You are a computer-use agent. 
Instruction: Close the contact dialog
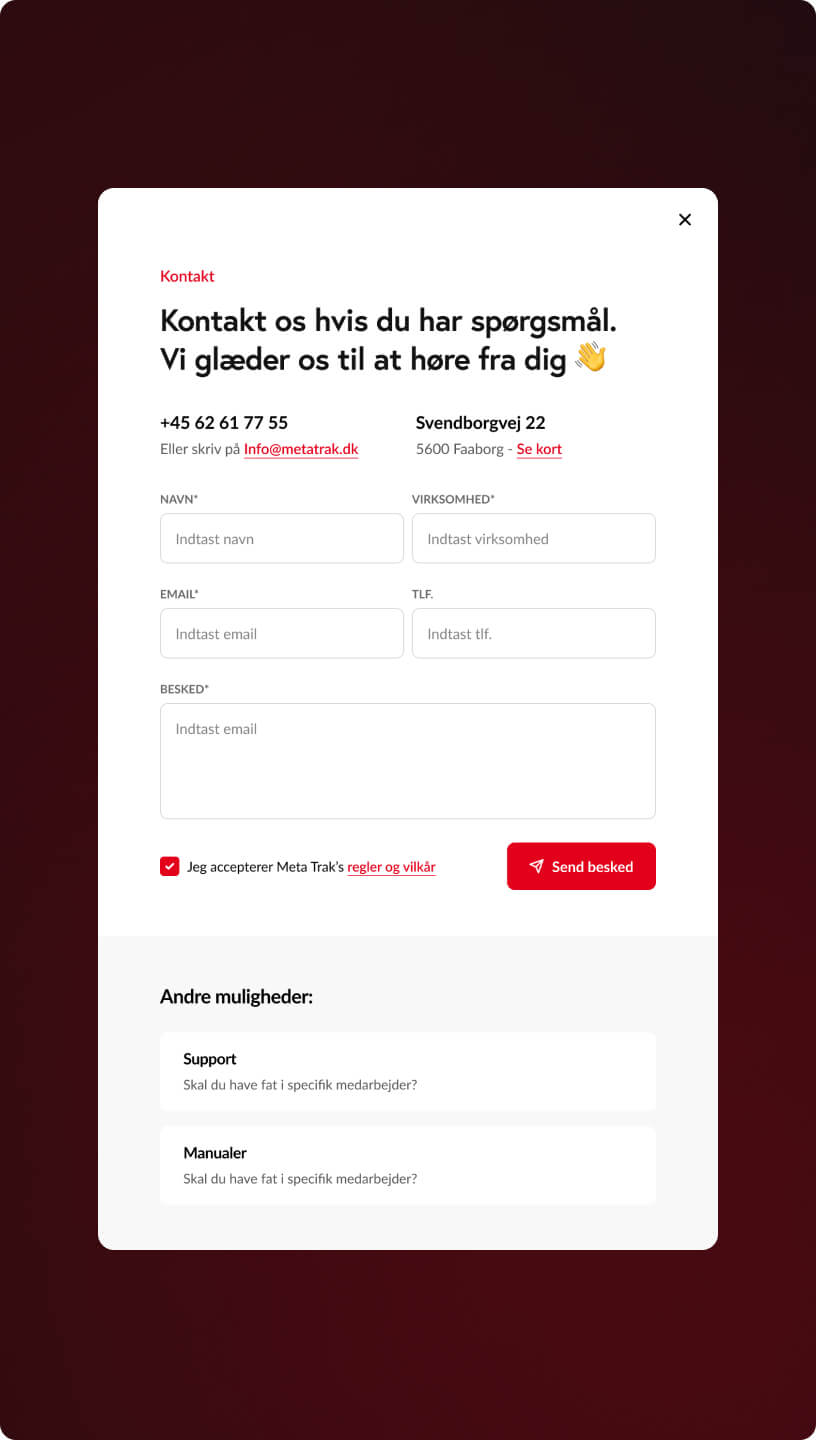pyautogui.click(x=685, y=220)
